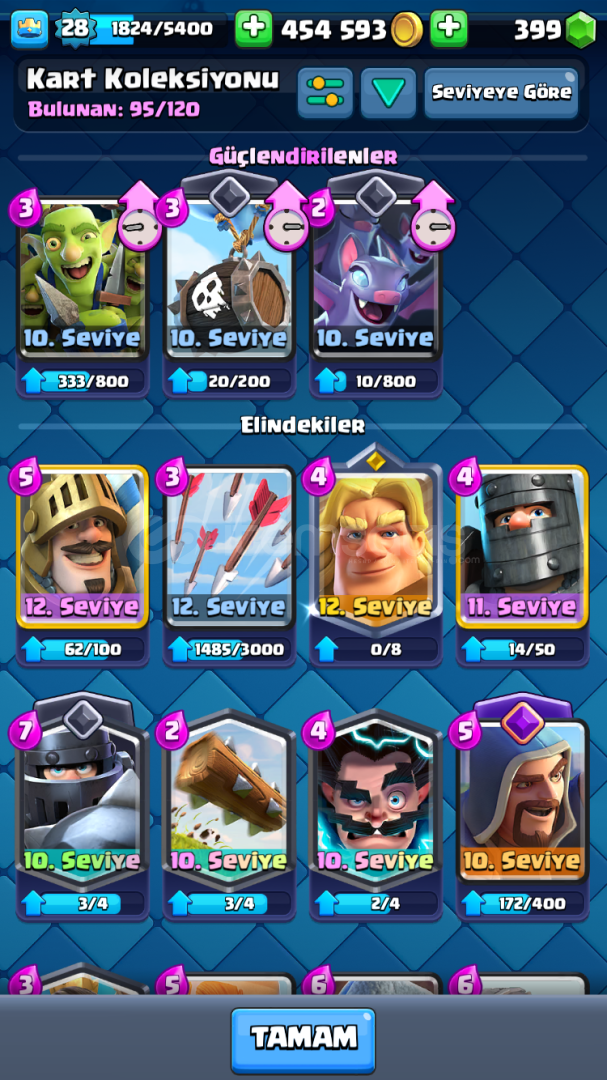Toggle the green sort direction arrow
The image size is (607, 1080).
[x=389, y=92]
